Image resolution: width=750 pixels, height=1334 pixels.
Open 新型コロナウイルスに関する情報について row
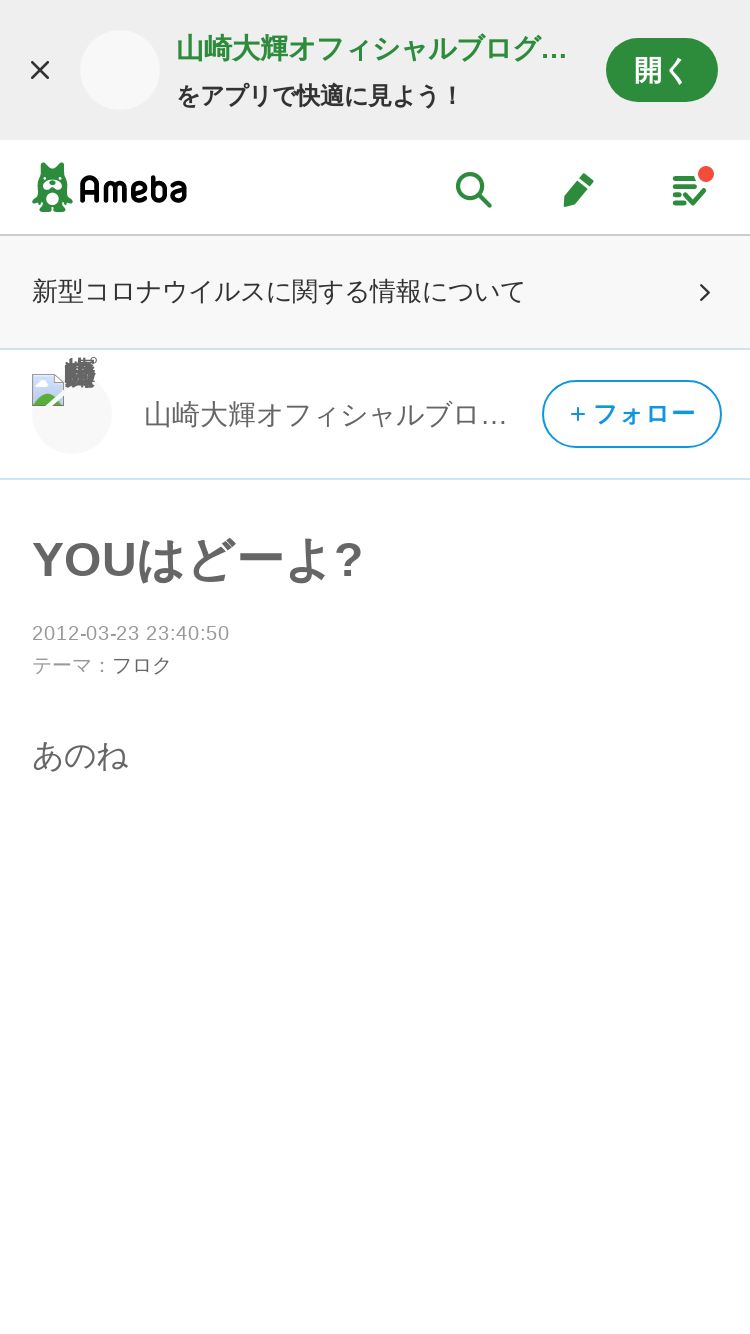click(x=375, y=292)
